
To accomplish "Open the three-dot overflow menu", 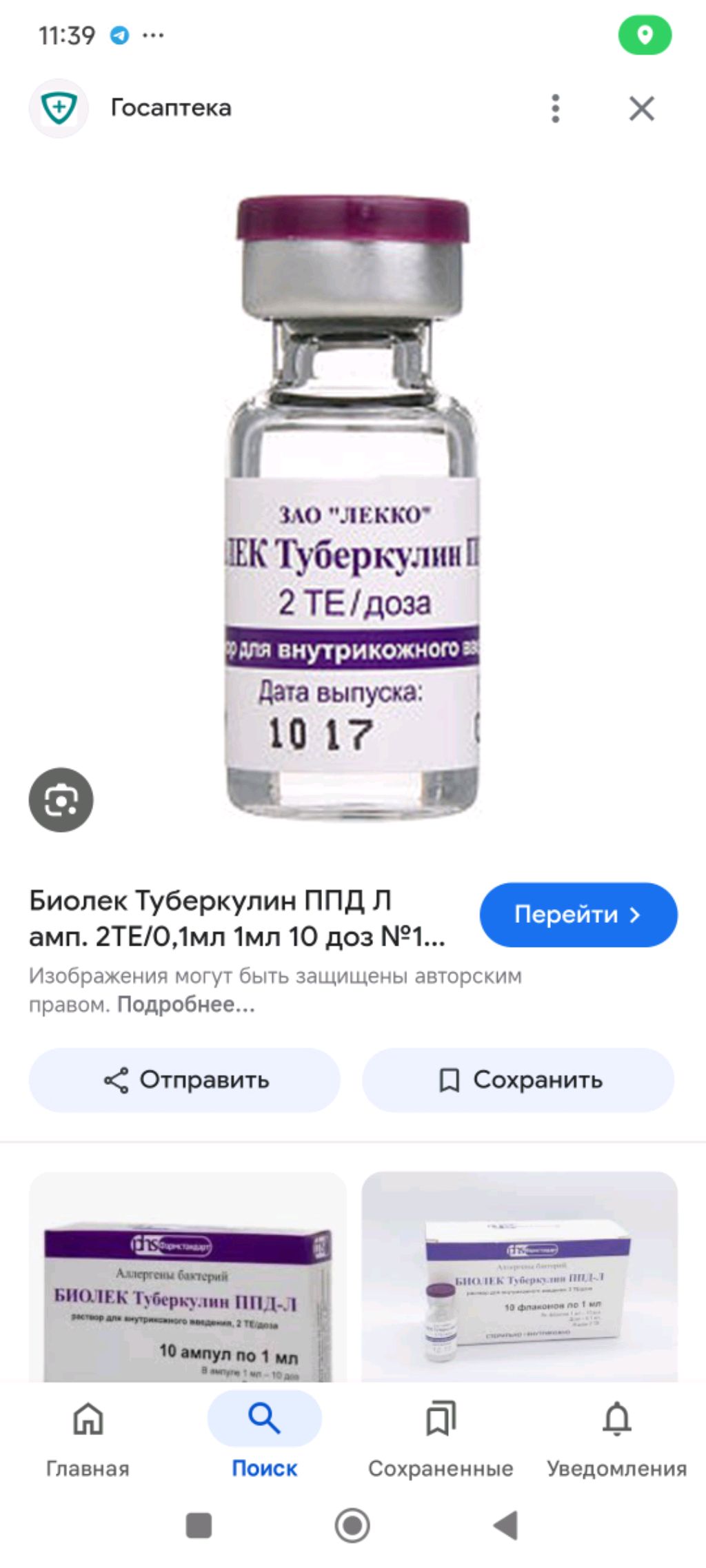I will (555, 108).
